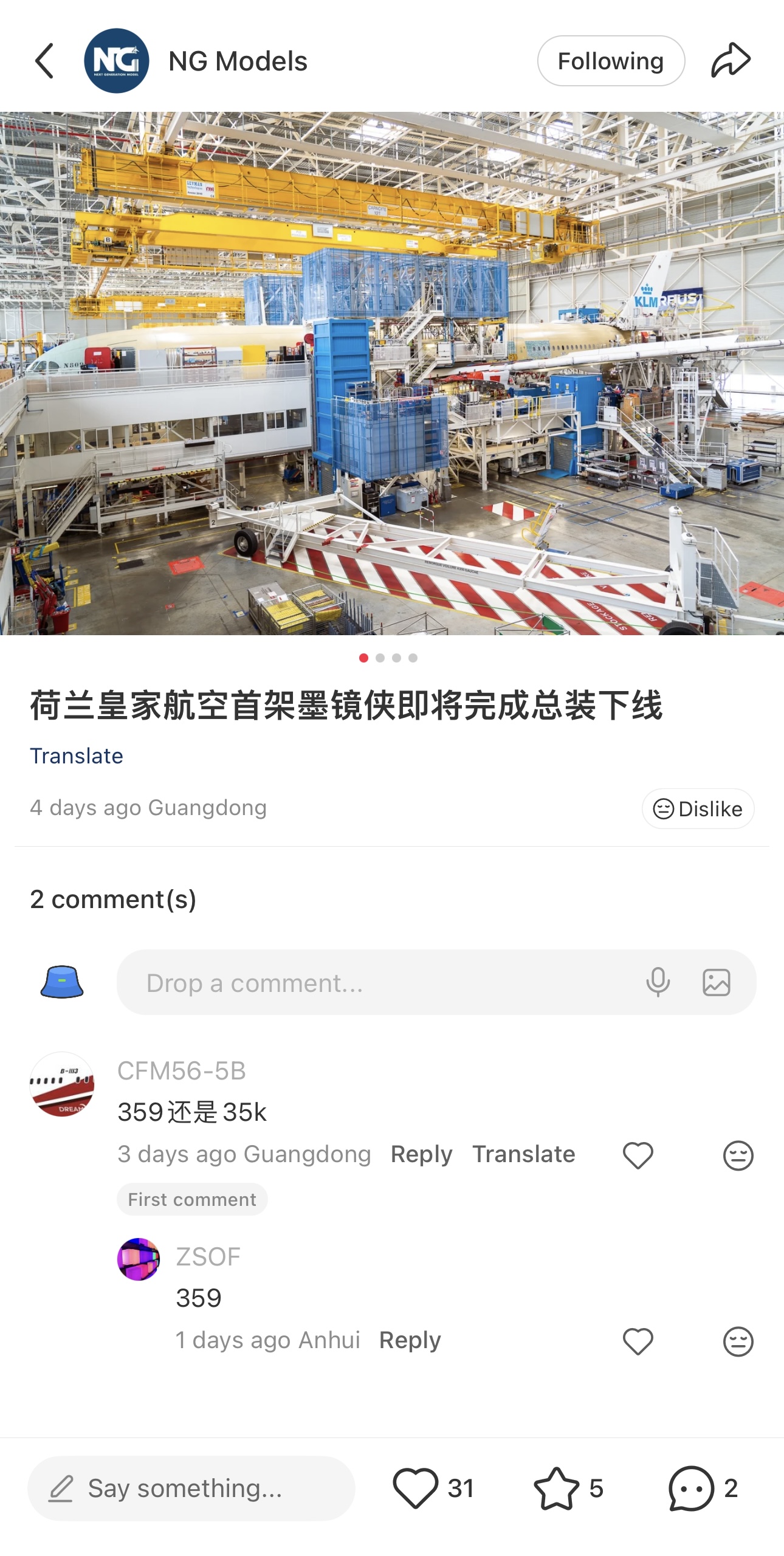784x1556 pixels.
Task: Open the Say something field
Action: (191, 1488)
